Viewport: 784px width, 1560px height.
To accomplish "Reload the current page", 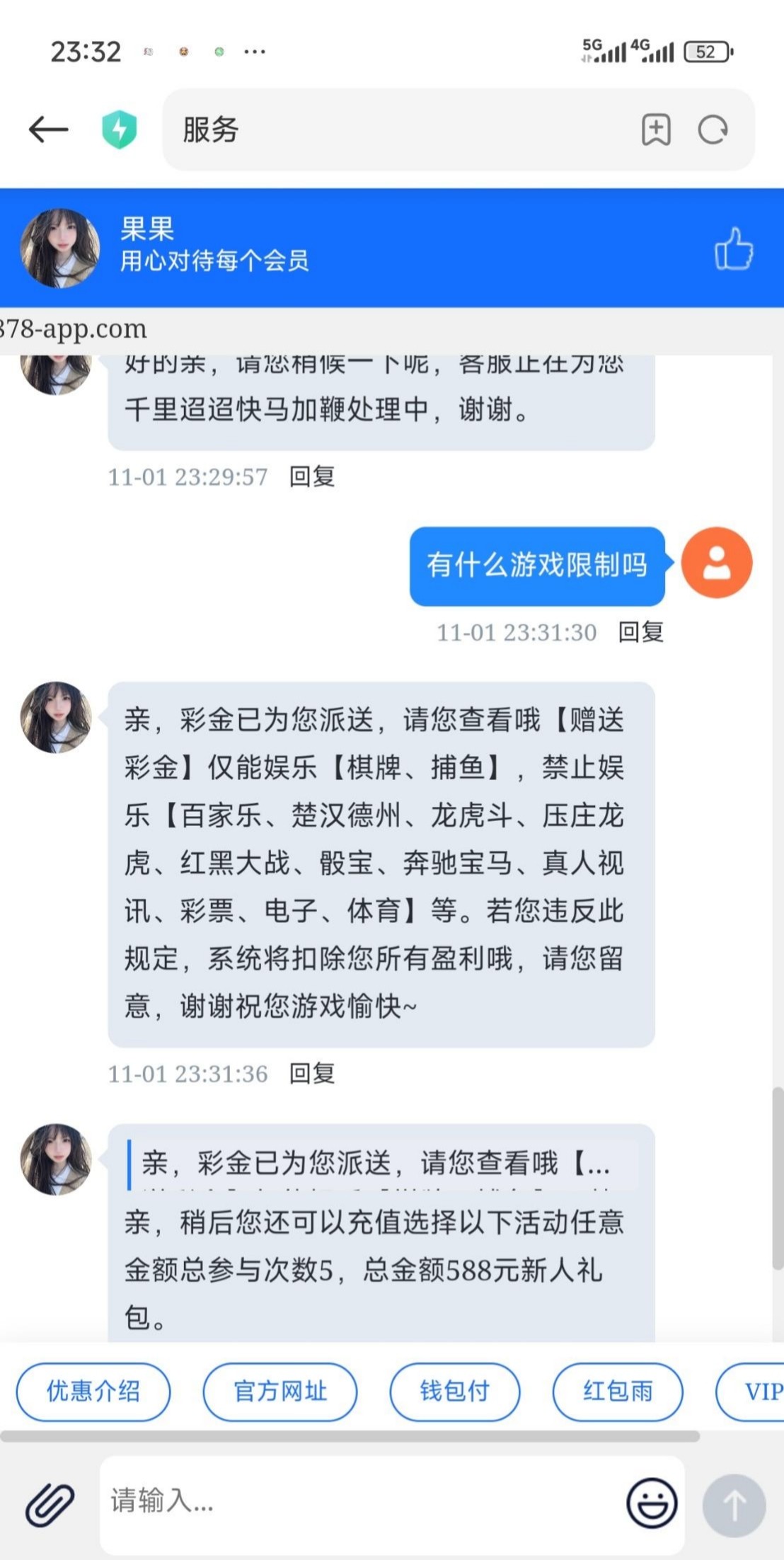I will (x=713, y=130).
